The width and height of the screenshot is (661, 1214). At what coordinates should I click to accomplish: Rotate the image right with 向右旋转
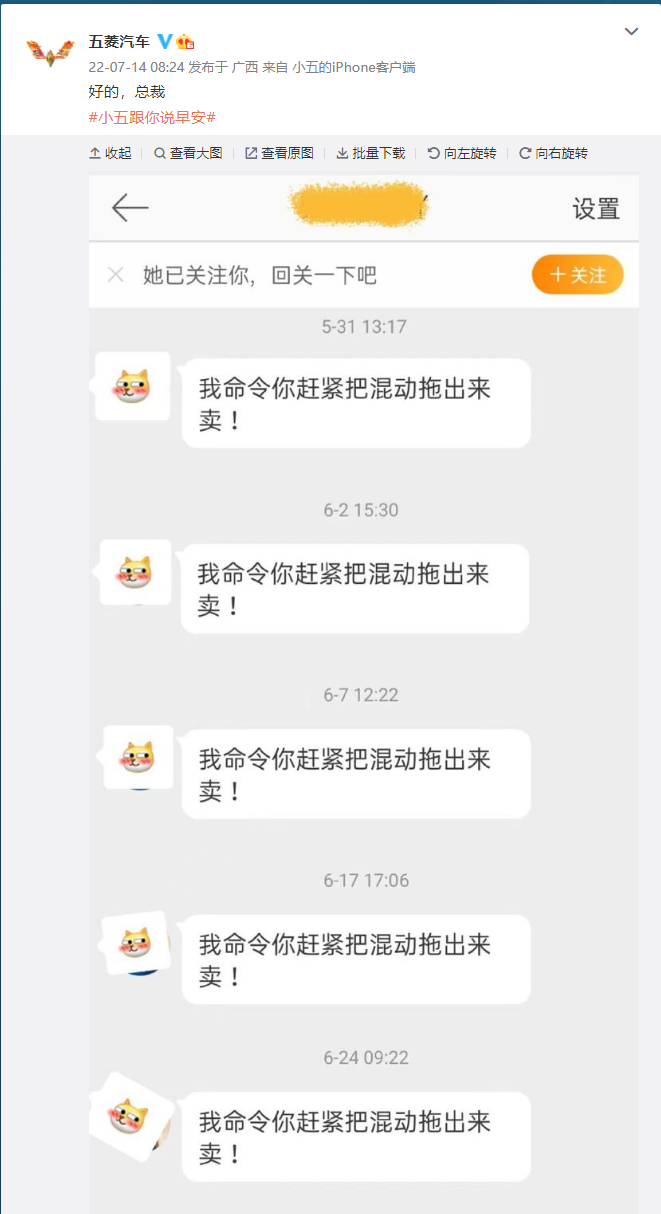coord(553,153)
